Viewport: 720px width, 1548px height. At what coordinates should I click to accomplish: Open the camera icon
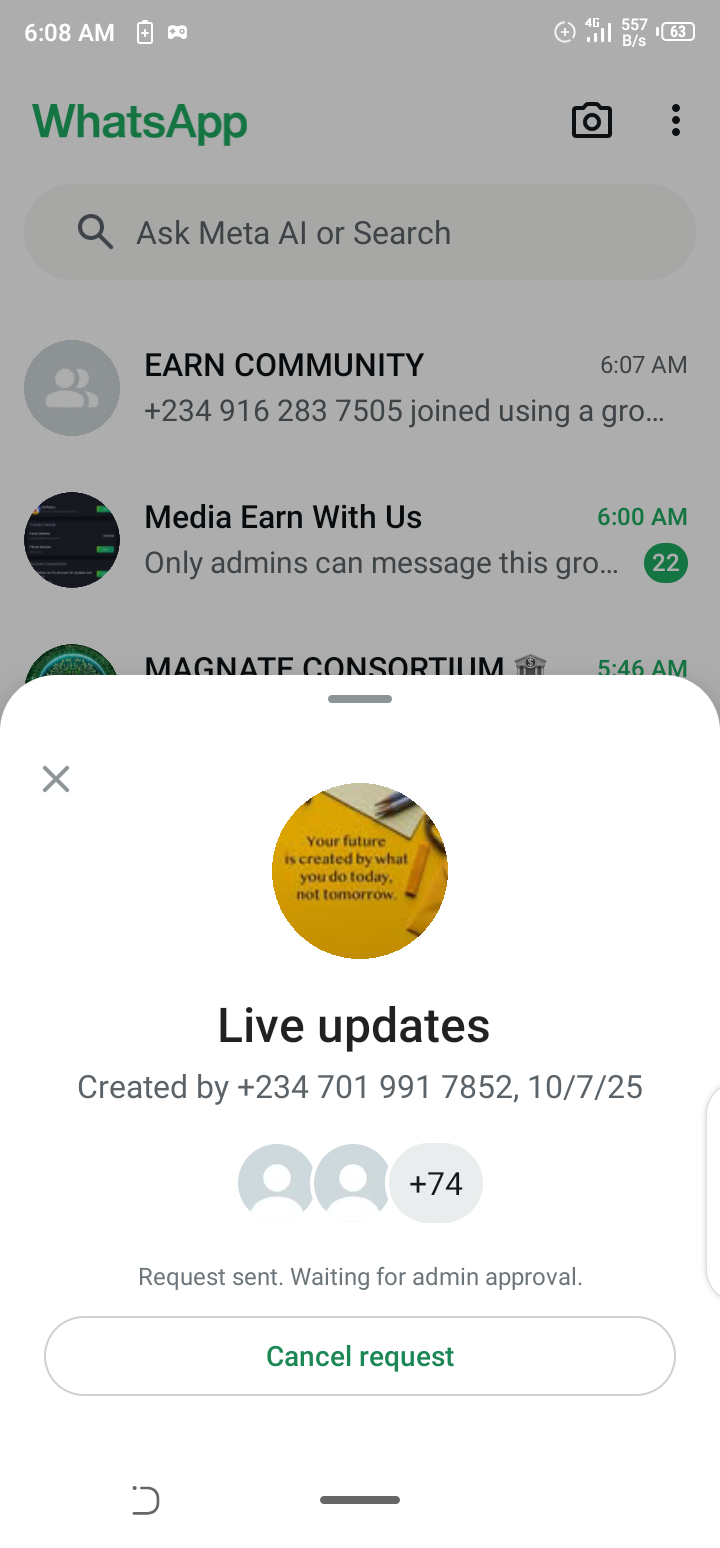point(591,121)
